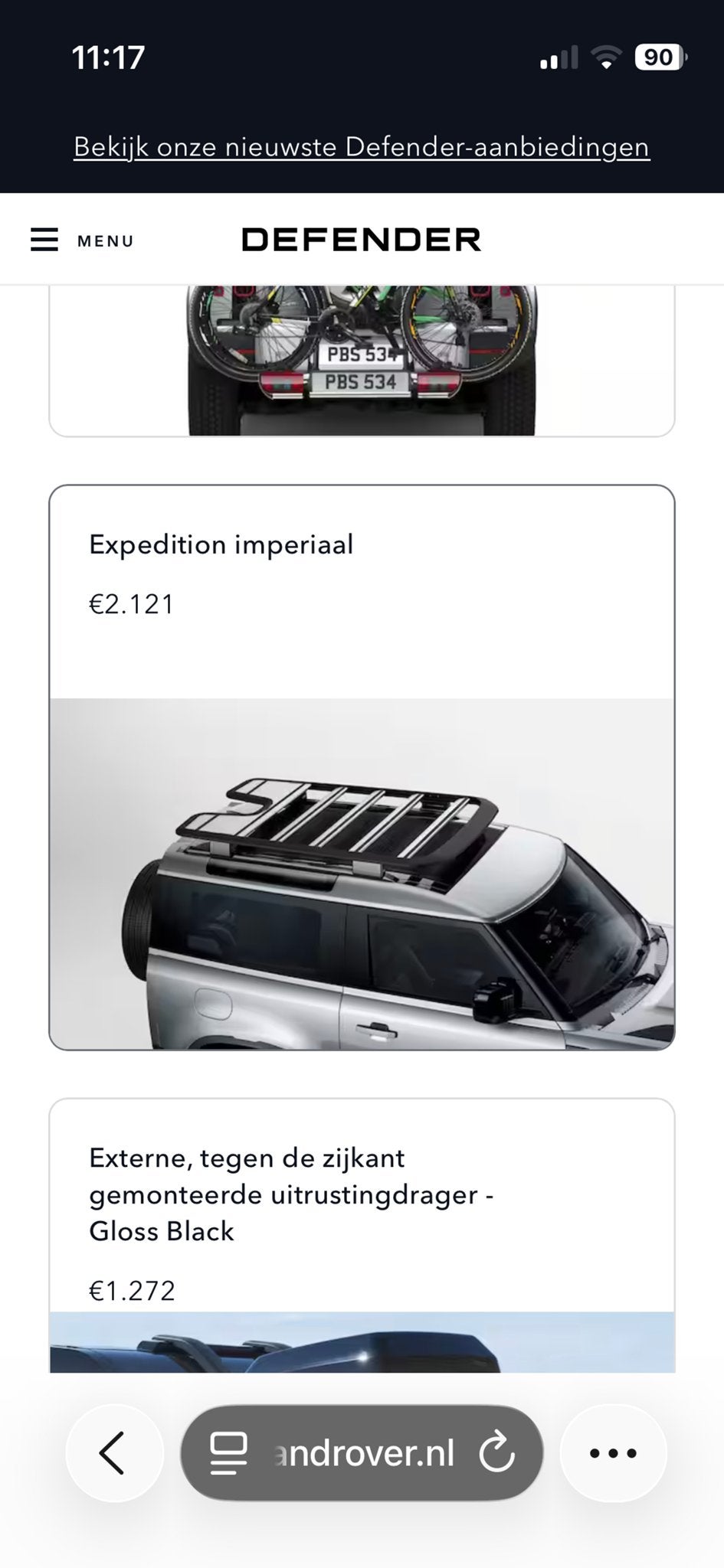
Task: Reload the landrover.nl page
Action: pyautogui.click(x=496, y=1453)
